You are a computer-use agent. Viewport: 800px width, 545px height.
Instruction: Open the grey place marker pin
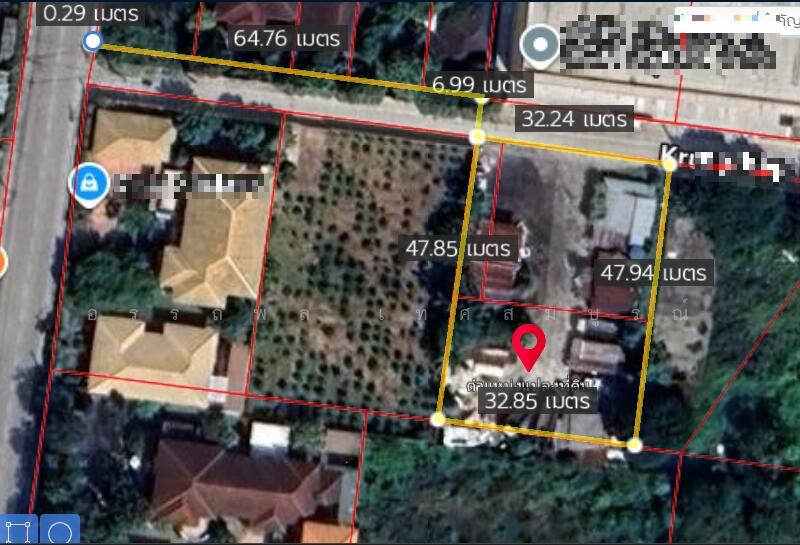pos(541,45)
